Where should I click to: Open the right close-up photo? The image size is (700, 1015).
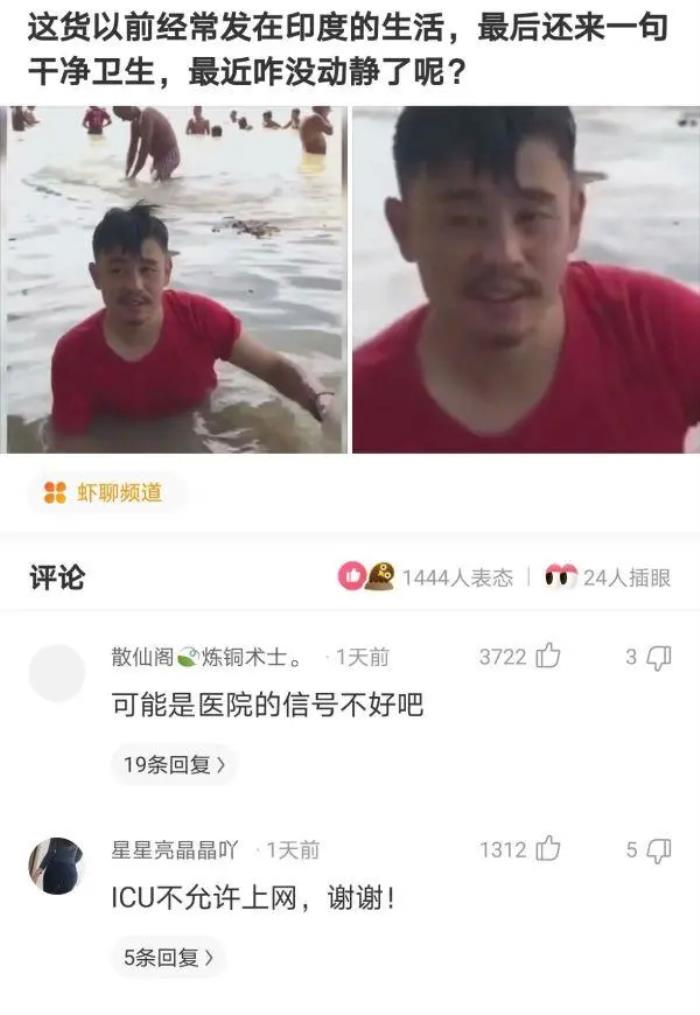[x=526, y=280]
